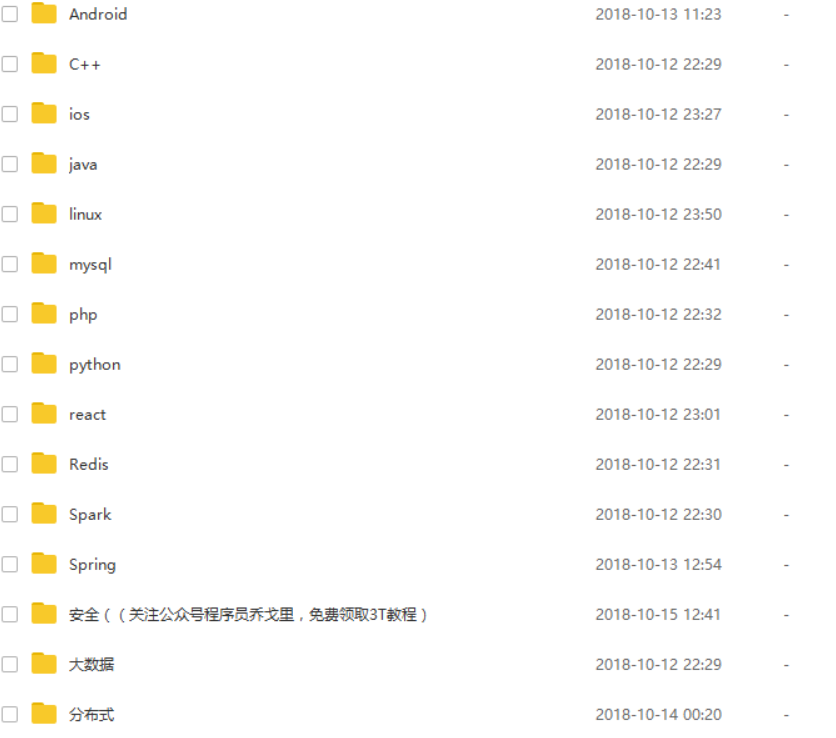Screen dimensions: 836x738
Task: Check the box beside php
Action: (10, 314)
